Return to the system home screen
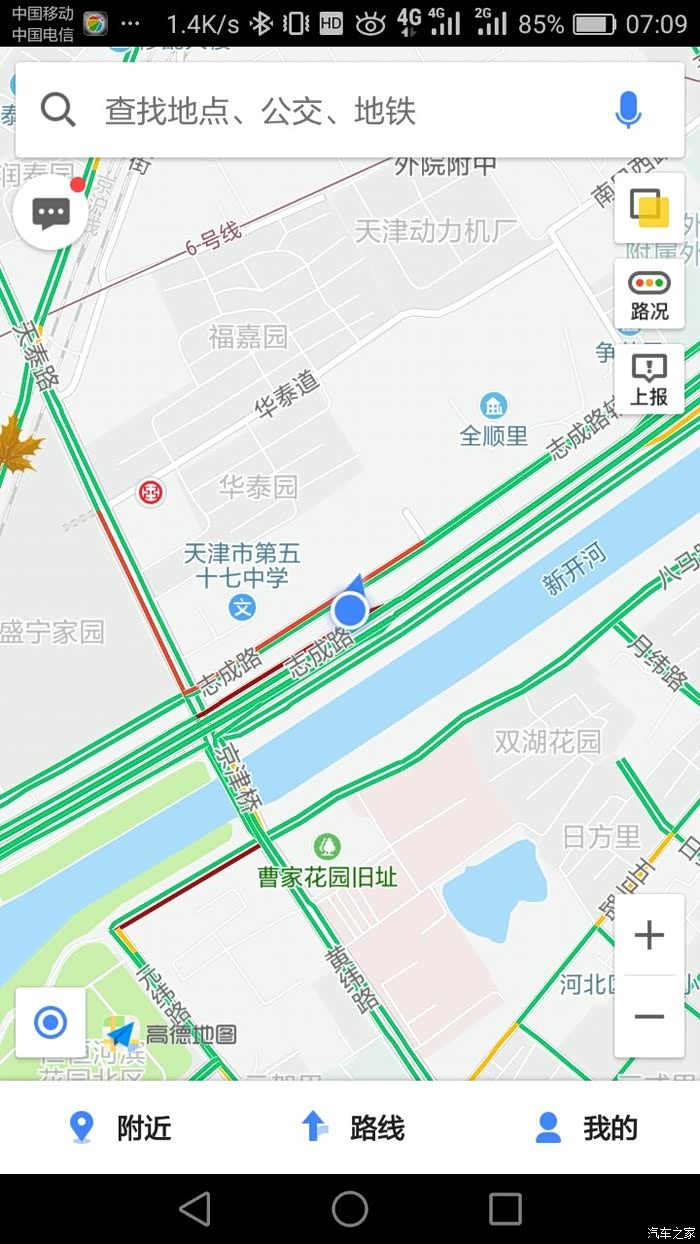 pyautogui.click(x=350, y=1209)
